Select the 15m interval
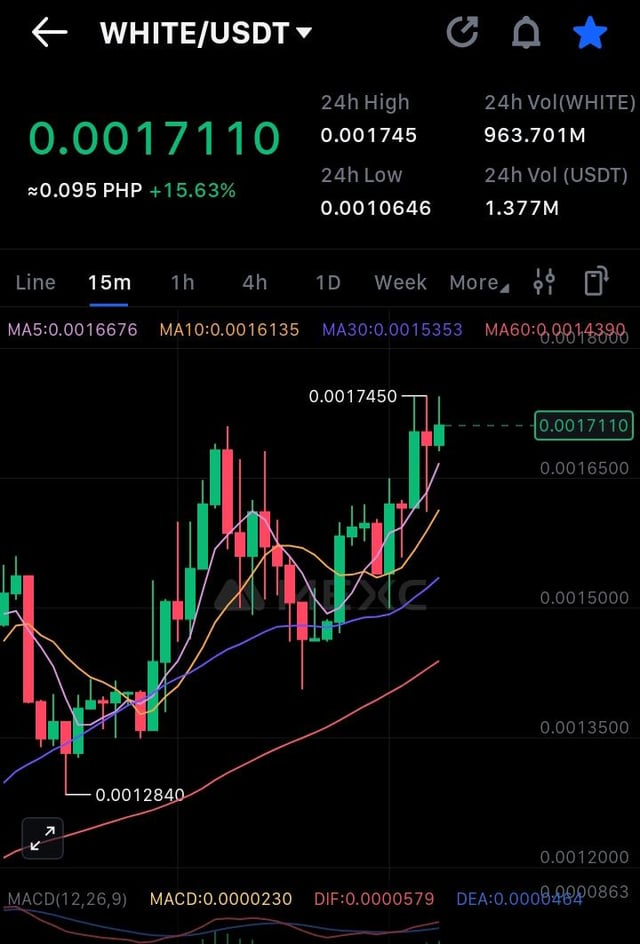This screenshot has height=944, width=640. [109, 283]
